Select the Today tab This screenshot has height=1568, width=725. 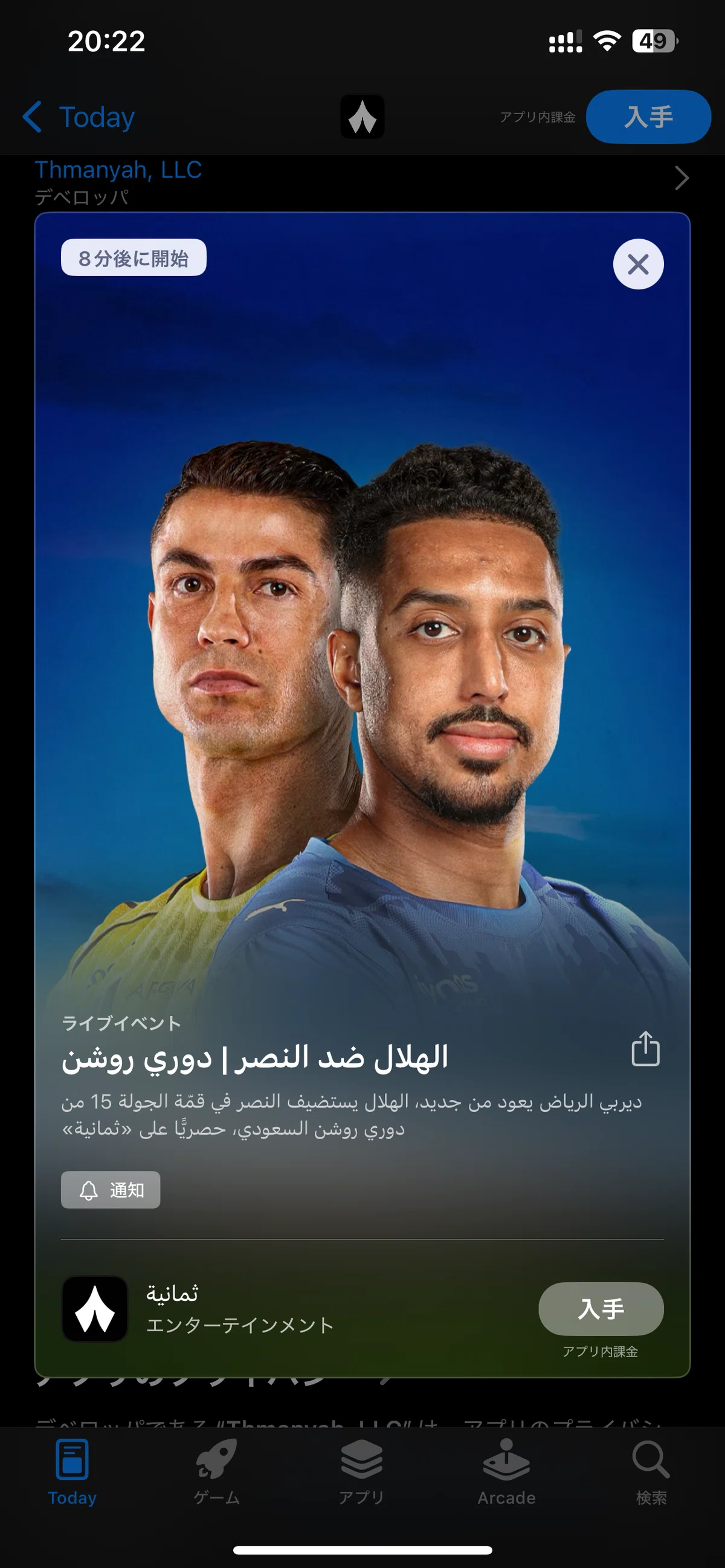click(x=72, y=1471)
